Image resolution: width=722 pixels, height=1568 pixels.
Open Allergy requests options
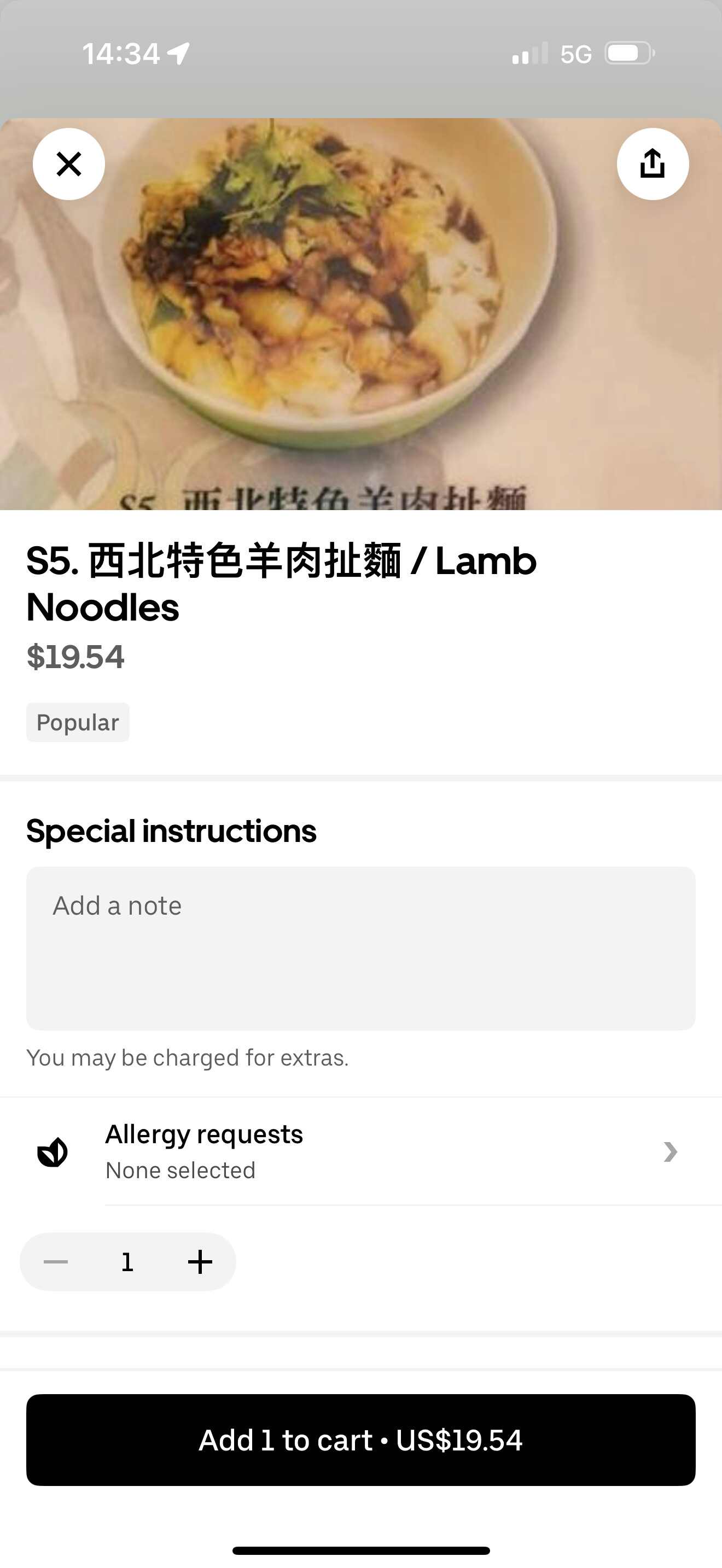[x=389, y=1151]
